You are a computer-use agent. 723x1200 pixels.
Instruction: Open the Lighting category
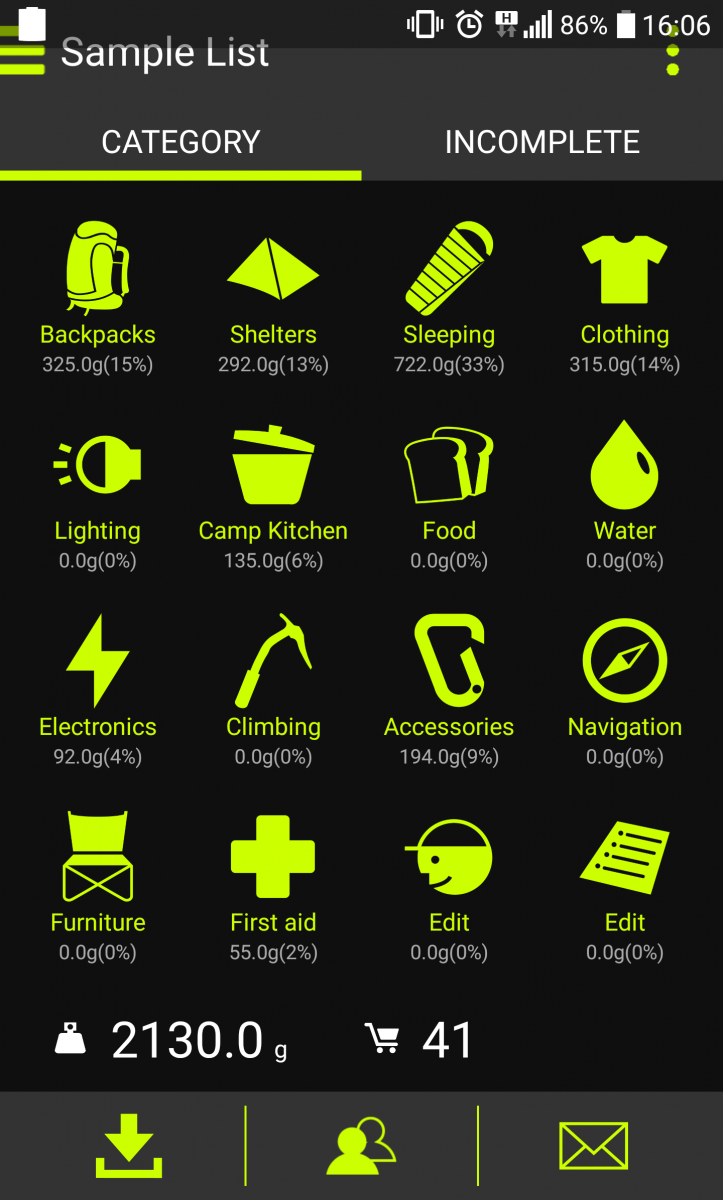coord(97,494)
